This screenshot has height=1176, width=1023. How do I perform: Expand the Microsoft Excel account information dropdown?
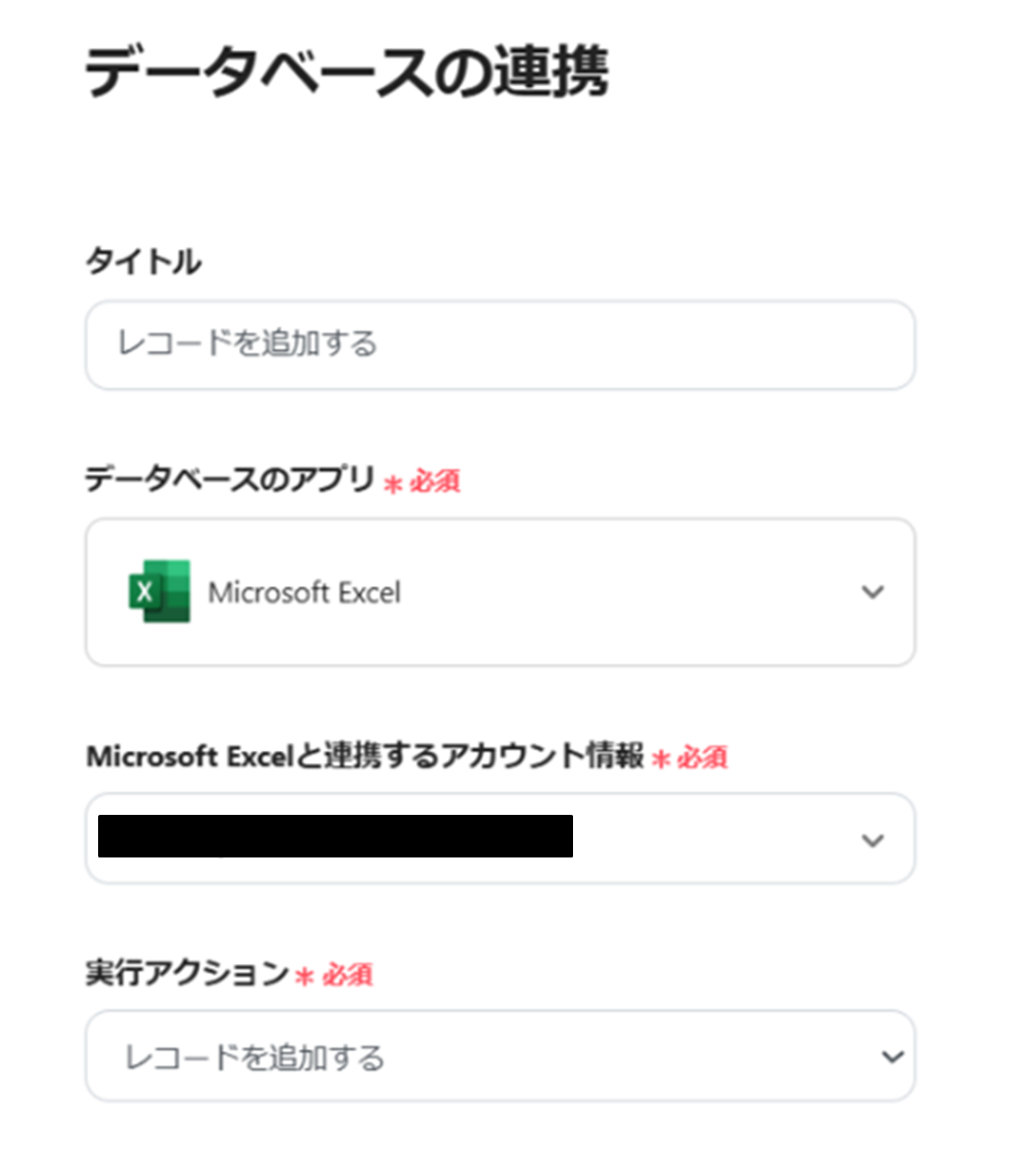pos(500,838)
